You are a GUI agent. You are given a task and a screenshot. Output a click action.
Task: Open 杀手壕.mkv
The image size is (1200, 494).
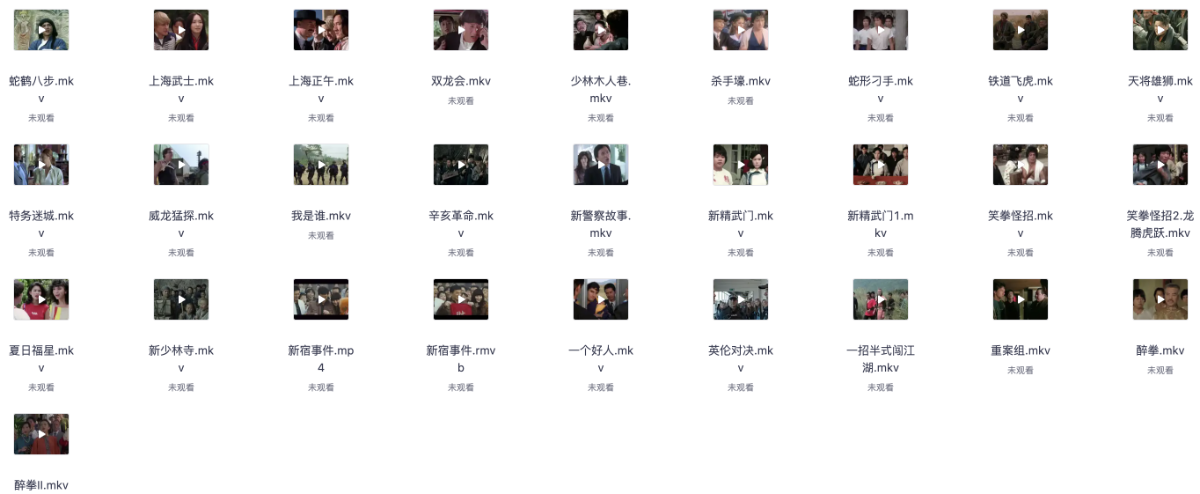[741, 30]
